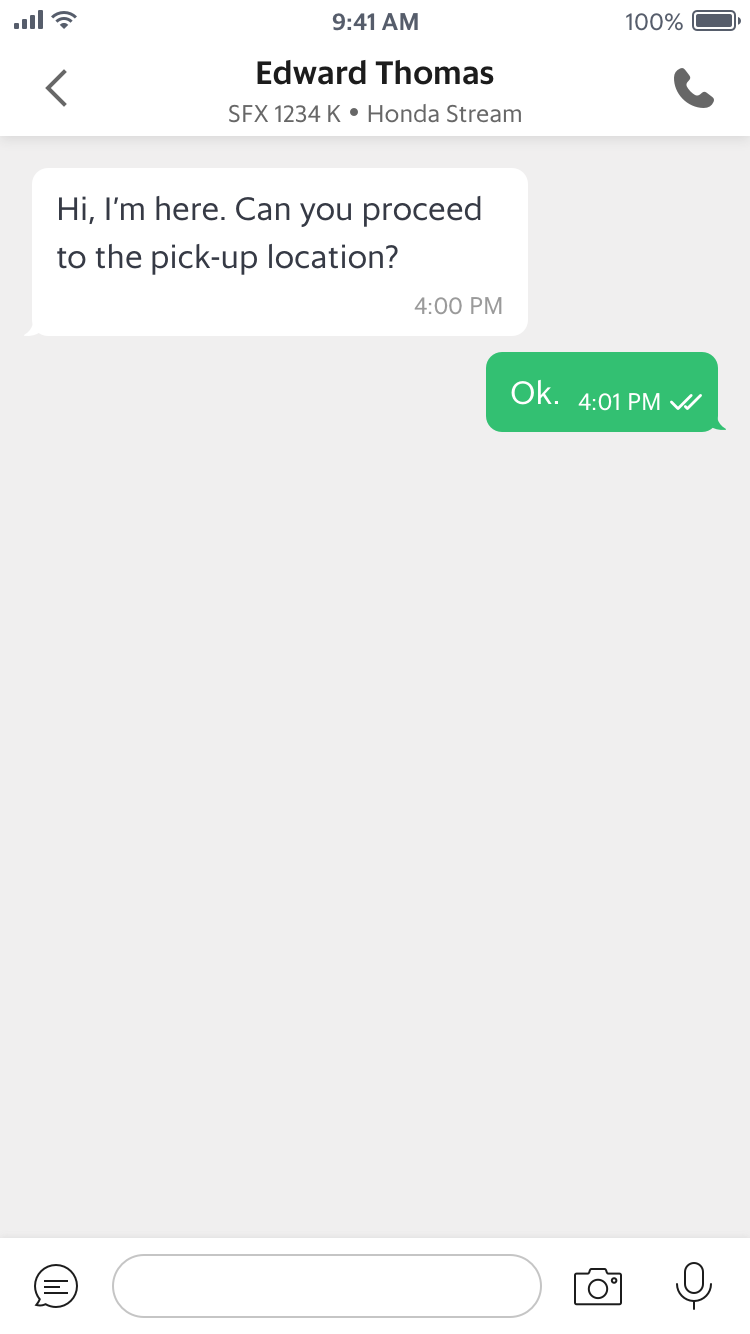750x1334 pixels.
Task: Go back using the top-left arrow
Action: tap(57, 88)
